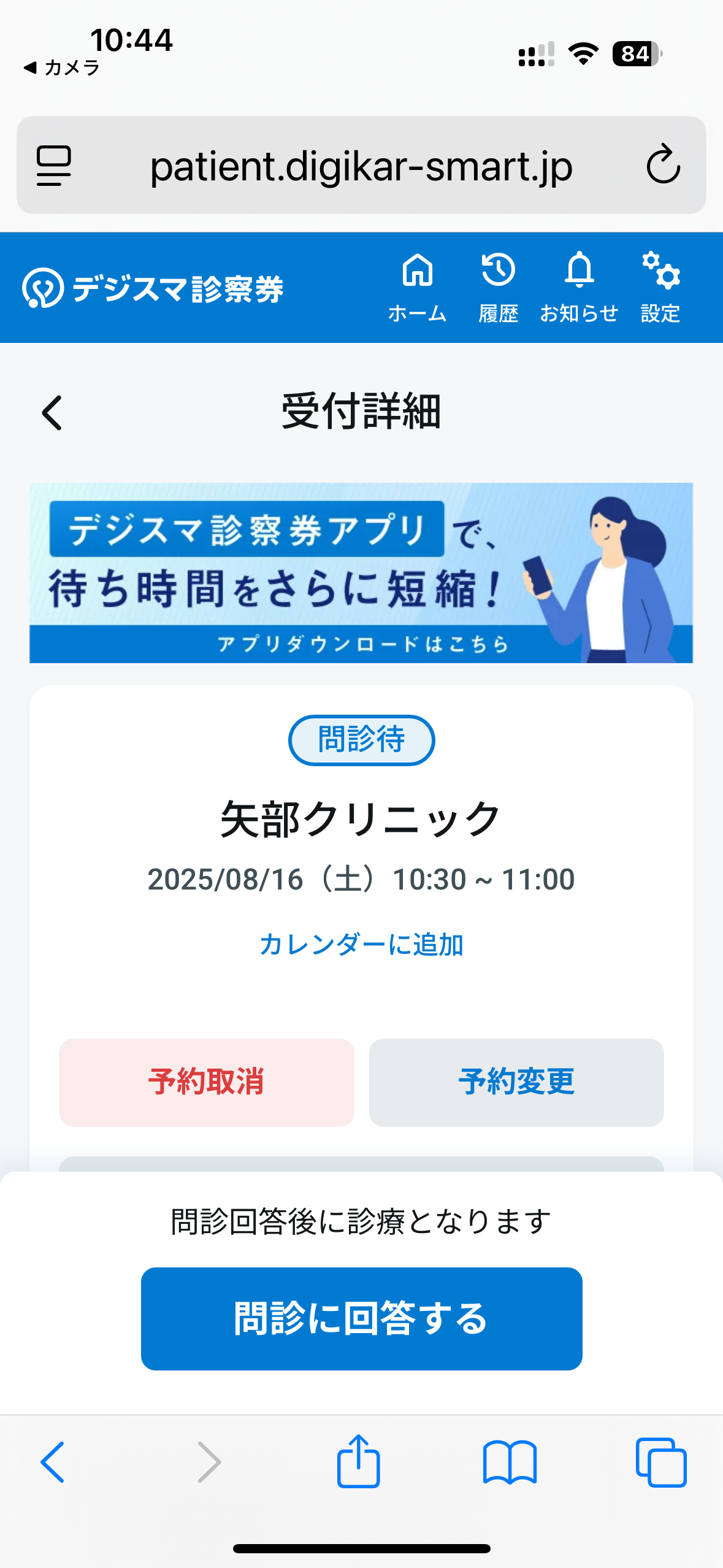Open the 設定 settings page
Viewport: 723px width, 1568px height.
660,287
